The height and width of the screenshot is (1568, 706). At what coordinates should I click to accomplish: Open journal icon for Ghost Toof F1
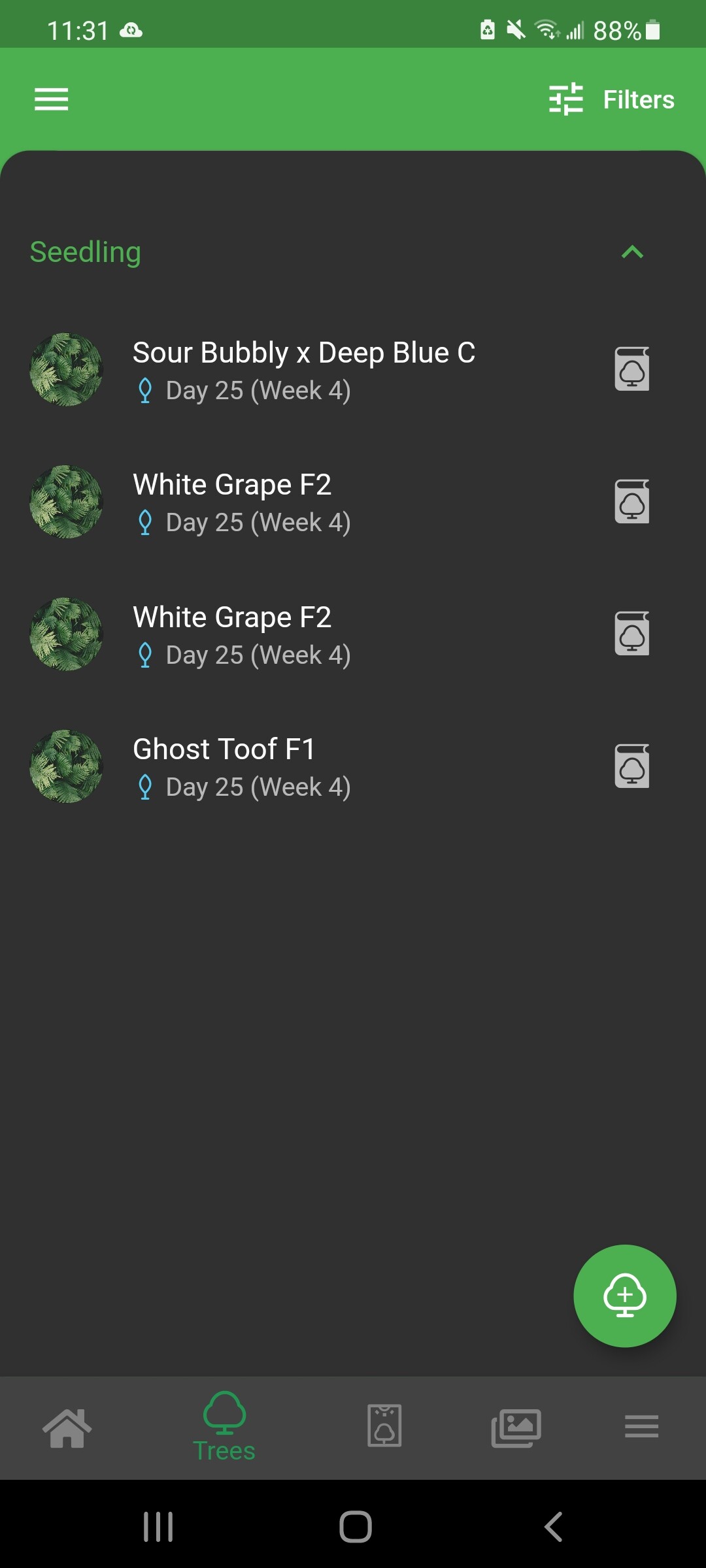pos(632,766)
